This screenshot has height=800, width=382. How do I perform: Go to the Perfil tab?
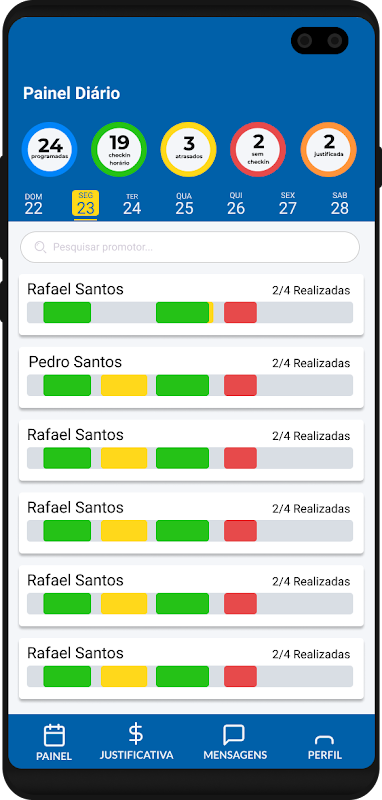tap(325, 746)
